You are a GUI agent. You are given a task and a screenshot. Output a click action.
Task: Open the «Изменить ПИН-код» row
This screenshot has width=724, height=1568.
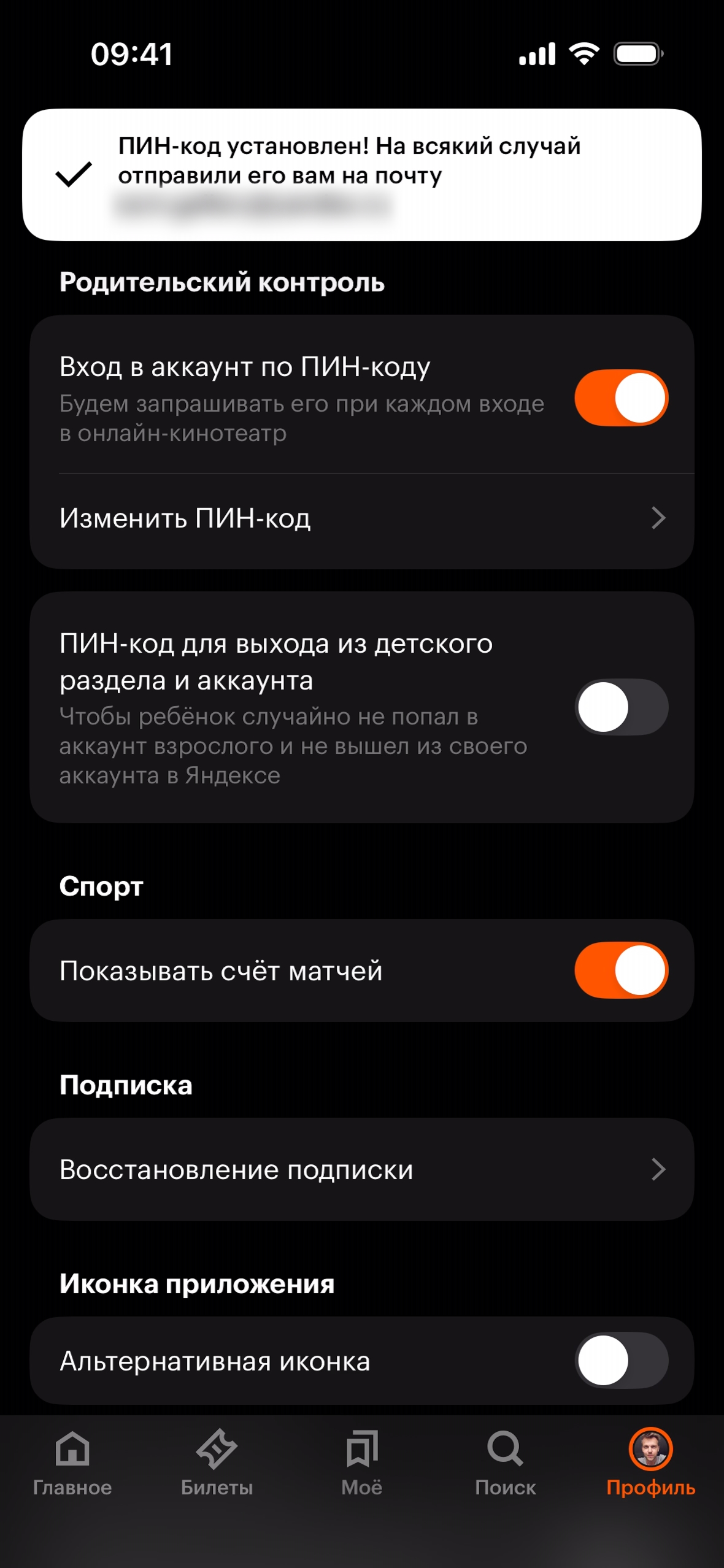[362, 518]
